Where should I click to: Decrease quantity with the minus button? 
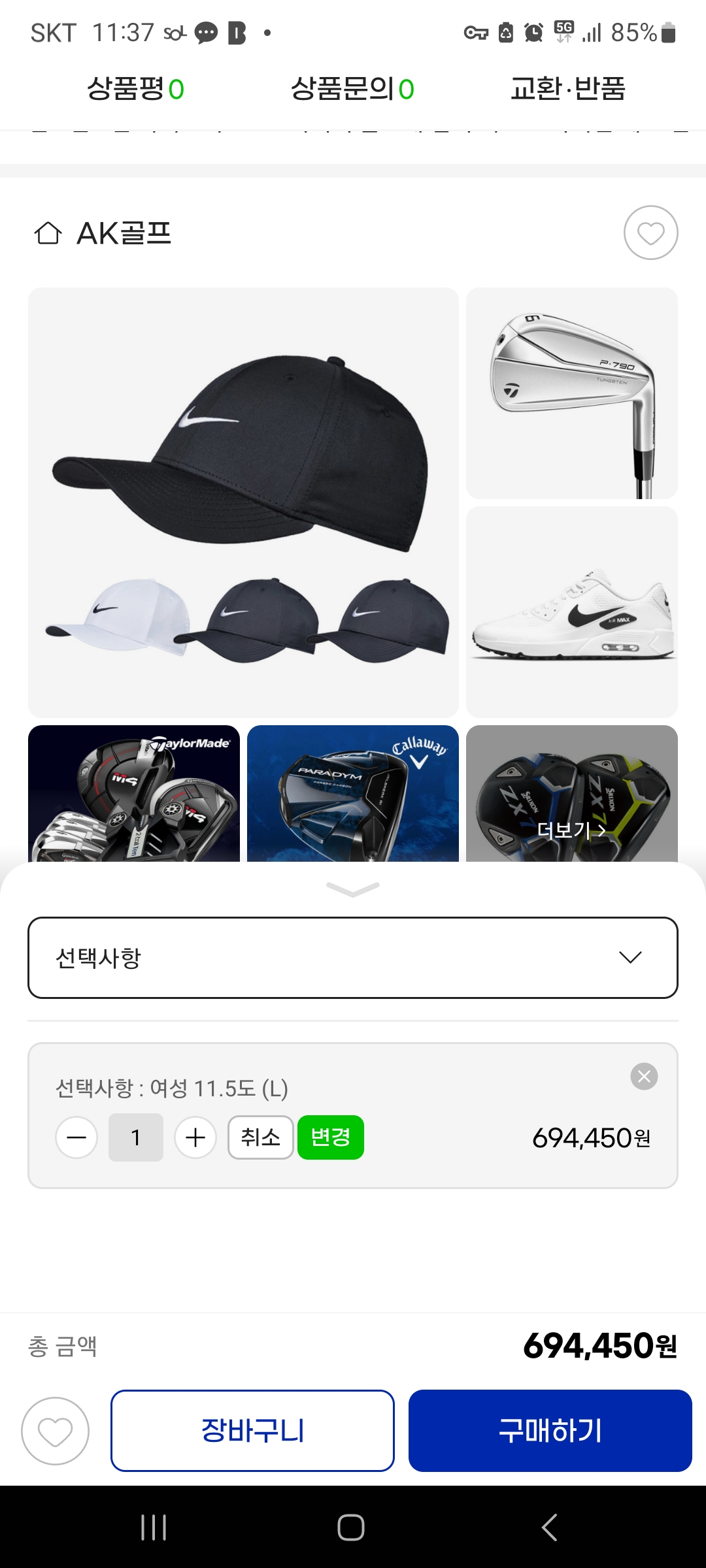[x=76, y=1137]
